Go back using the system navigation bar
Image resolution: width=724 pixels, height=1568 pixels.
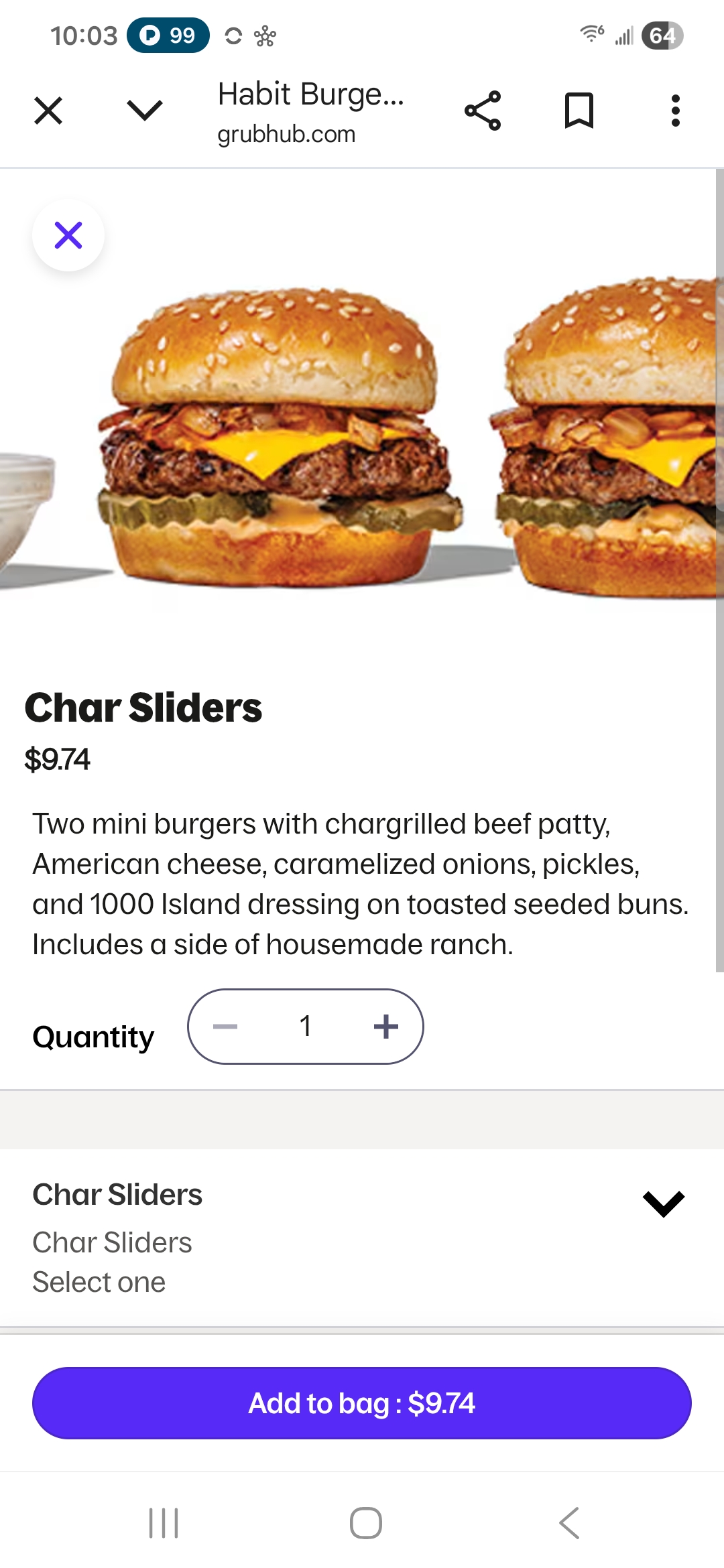(568, 1523)
